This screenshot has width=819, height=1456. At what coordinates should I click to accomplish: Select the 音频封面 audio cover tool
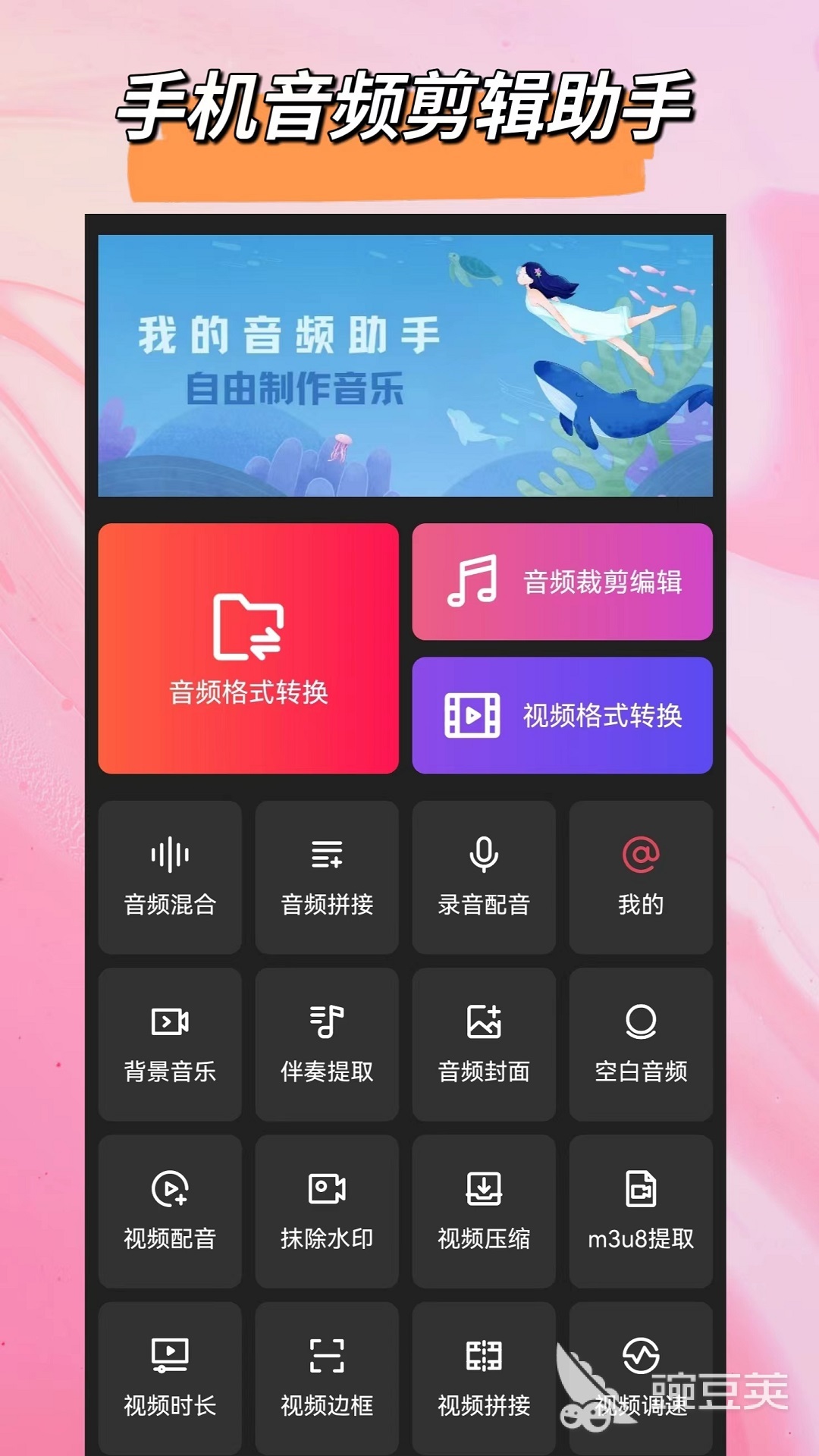pos(484,1045)
